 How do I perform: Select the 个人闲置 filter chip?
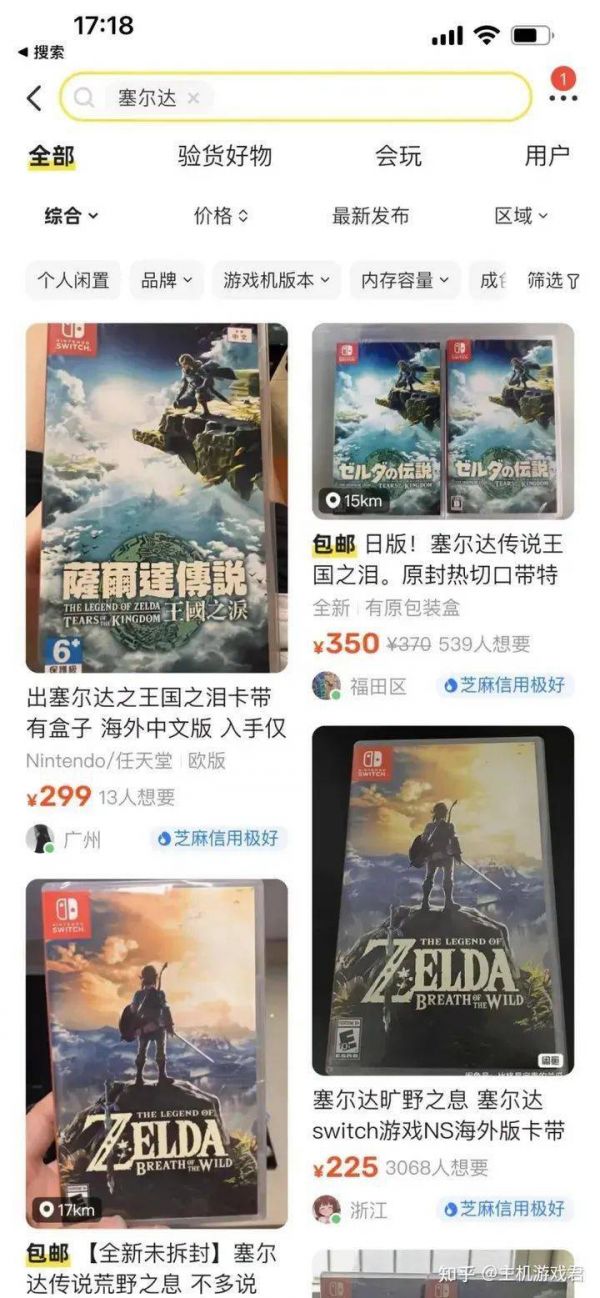click(x=73, y=281)
